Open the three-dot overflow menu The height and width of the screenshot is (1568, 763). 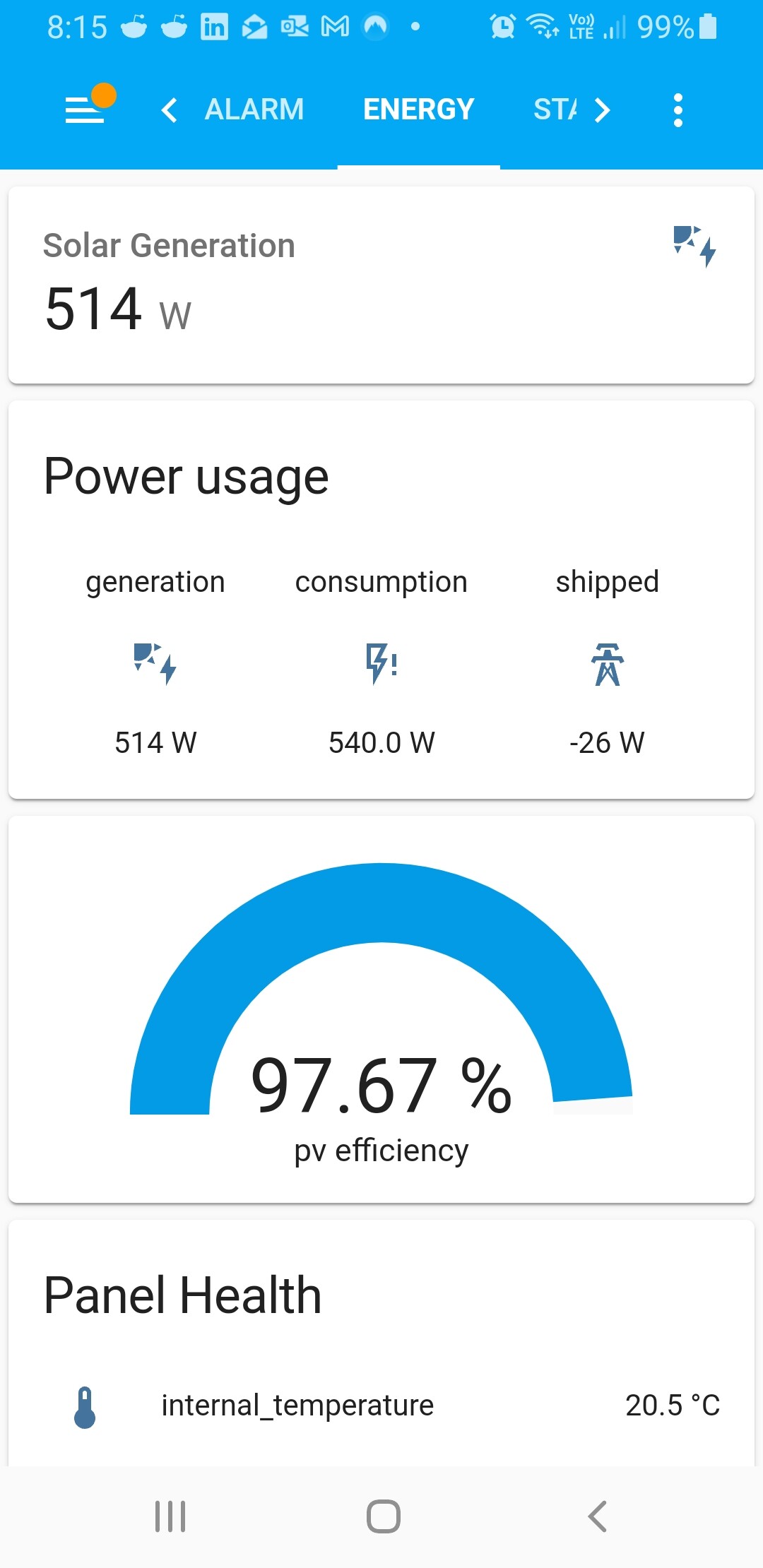[x=678, y=110]
